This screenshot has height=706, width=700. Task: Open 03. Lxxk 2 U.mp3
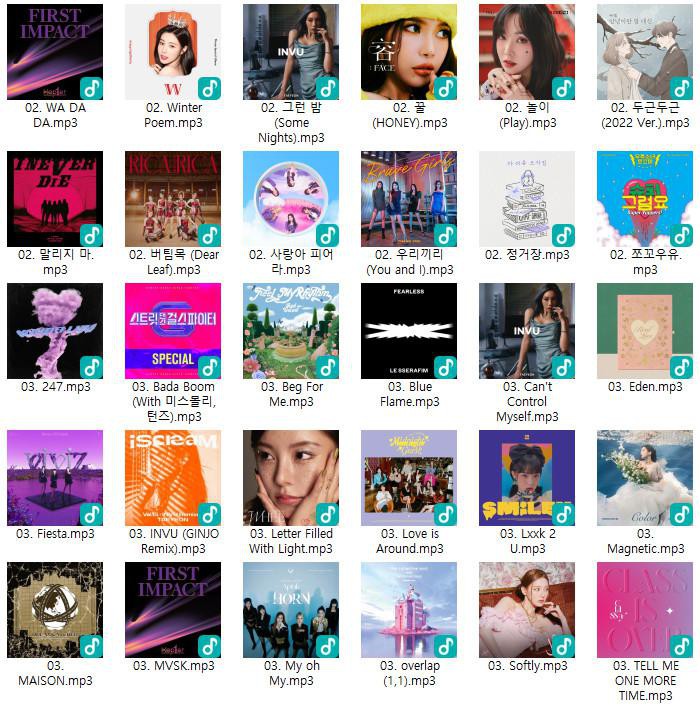coord(527,478)
